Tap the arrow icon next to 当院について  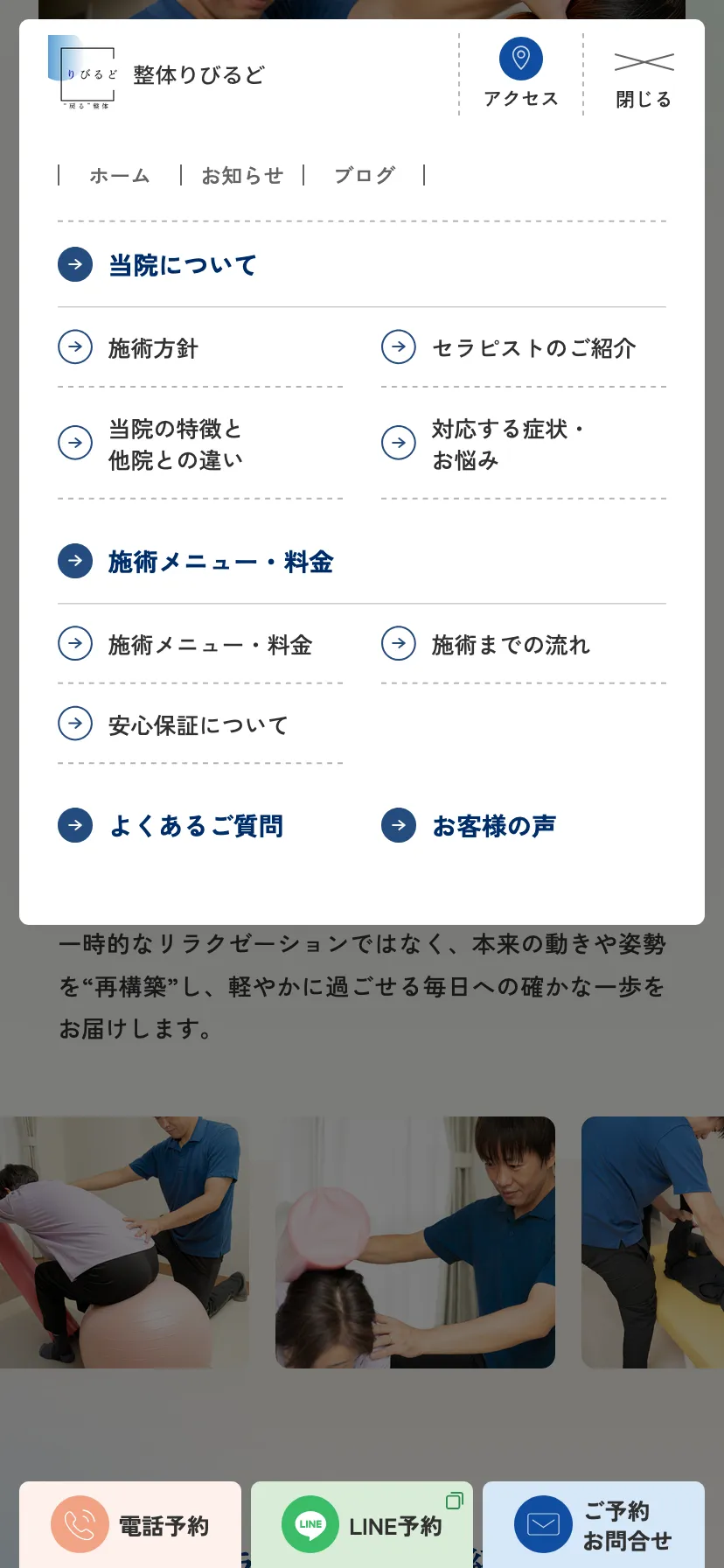[75, 263]
